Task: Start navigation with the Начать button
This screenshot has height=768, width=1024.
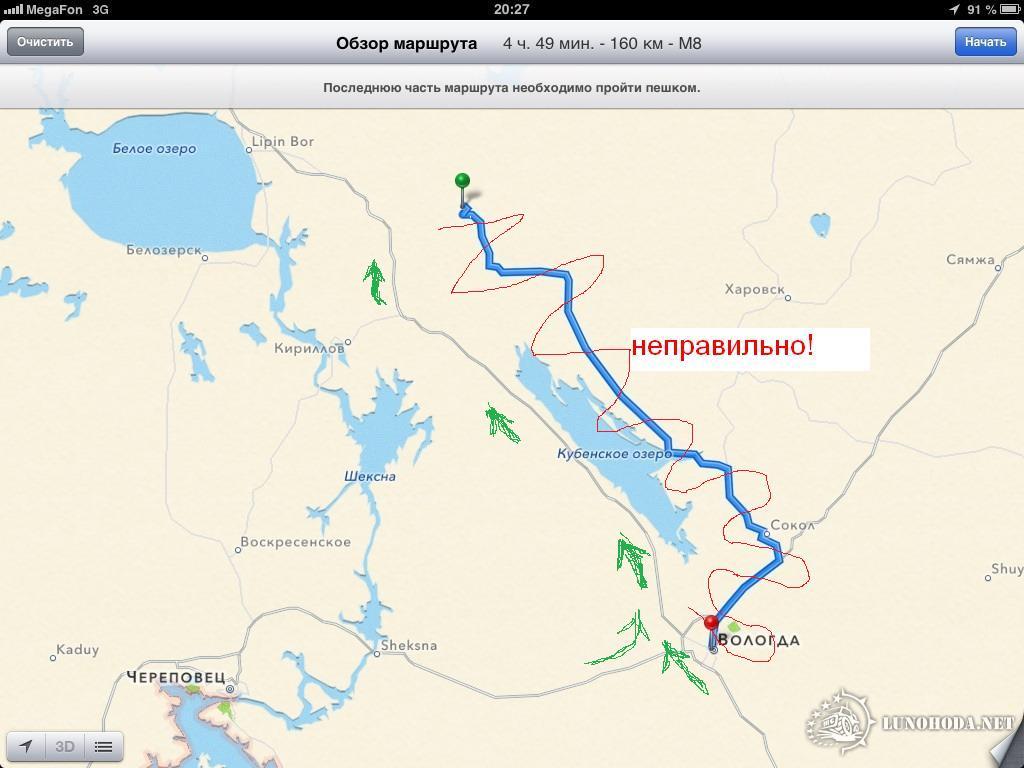Action: 985,42
